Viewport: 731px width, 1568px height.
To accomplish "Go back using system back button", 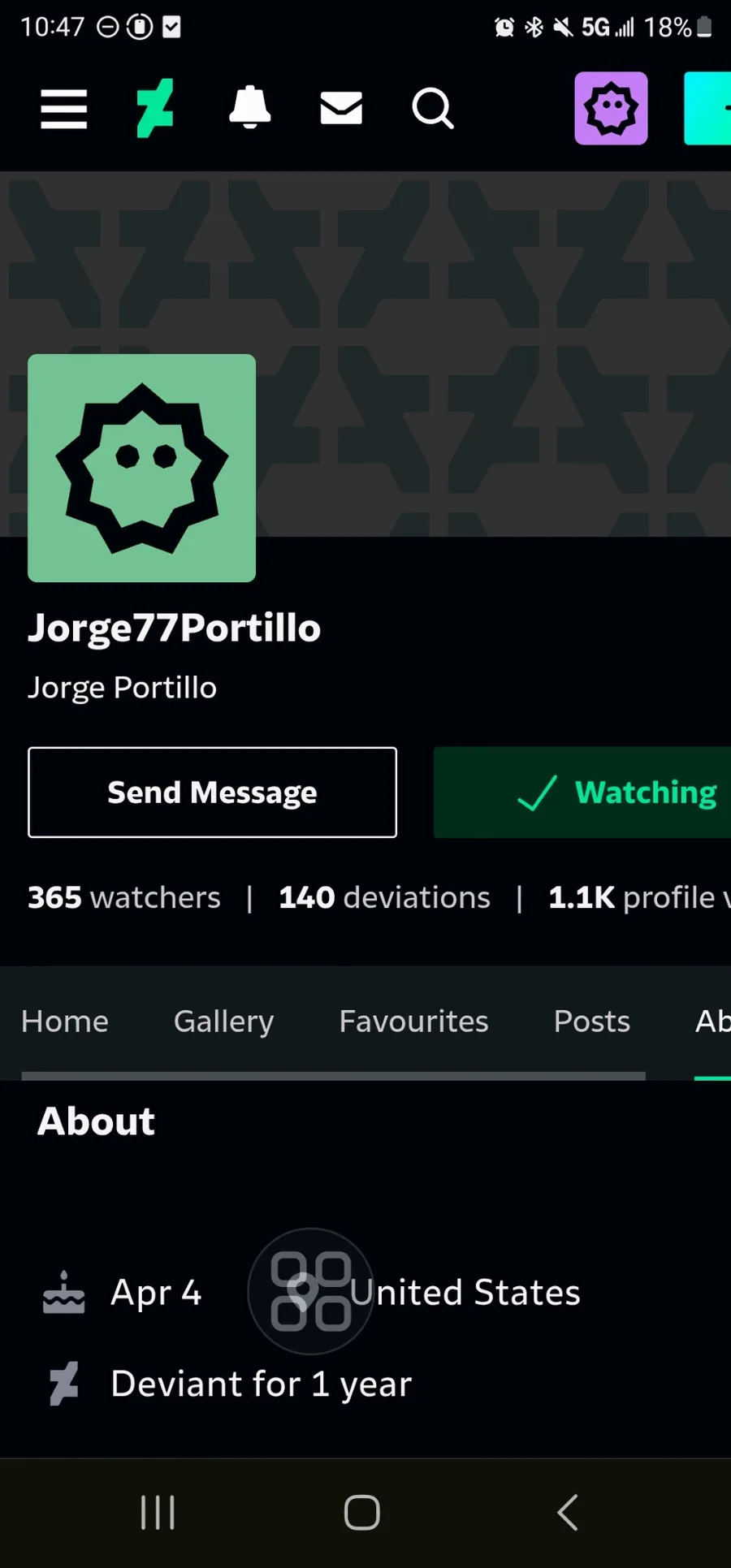I will (x=568, y=1513).
